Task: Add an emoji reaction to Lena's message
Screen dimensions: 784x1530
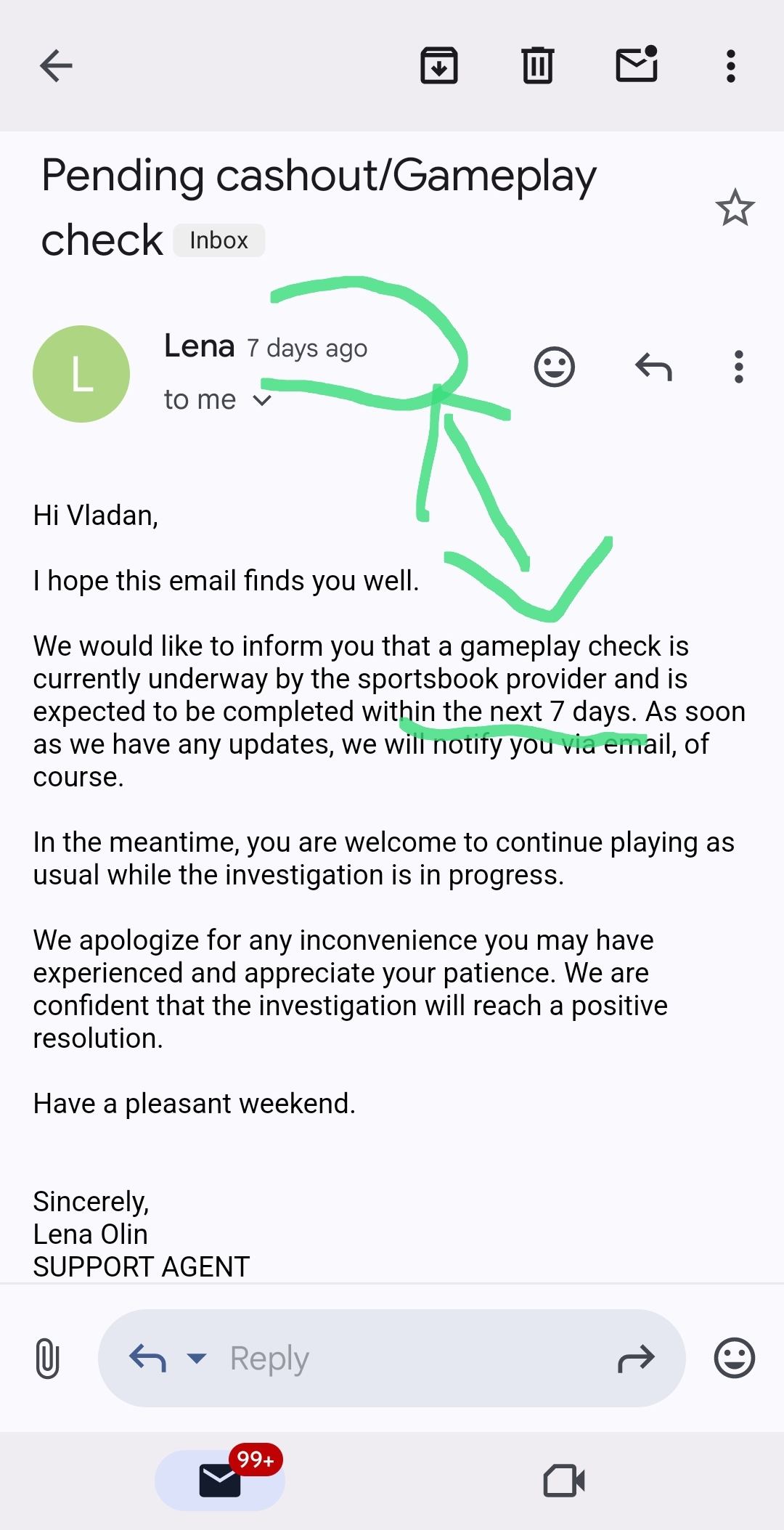Action: [x=555, y=367]
